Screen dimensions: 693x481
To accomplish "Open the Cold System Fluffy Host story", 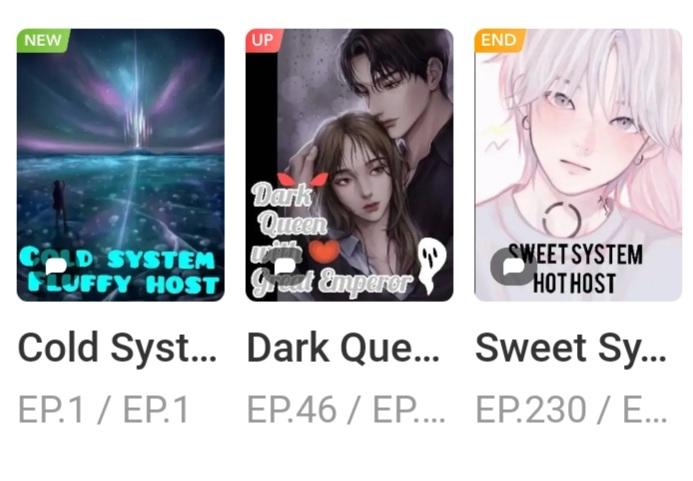I will [120, 165].
